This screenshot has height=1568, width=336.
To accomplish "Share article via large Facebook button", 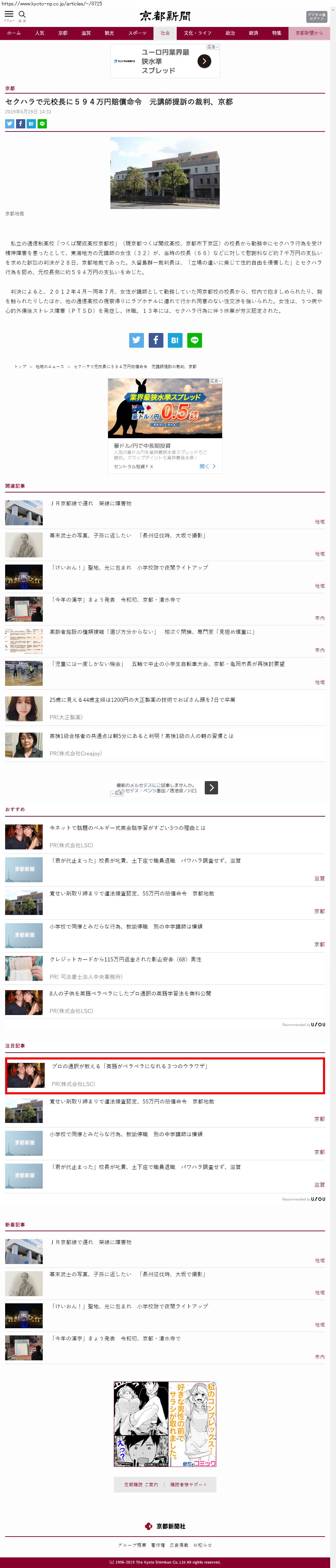I will 156,340.
